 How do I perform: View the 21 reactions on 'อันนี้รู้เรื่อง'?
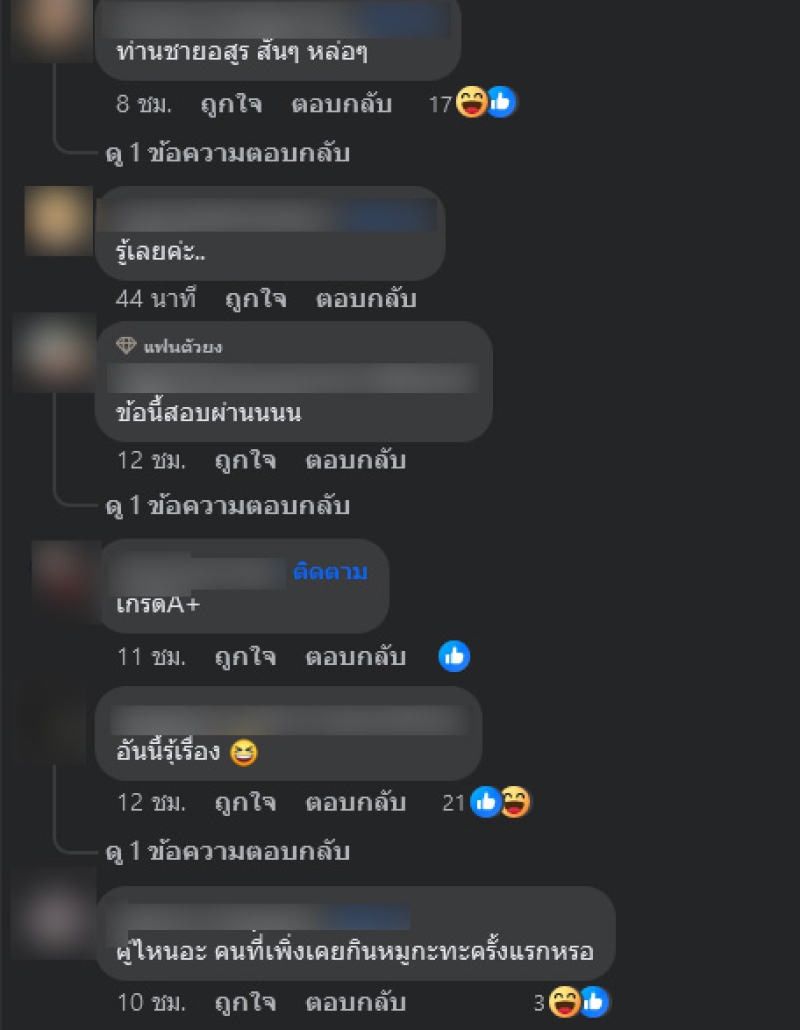pyautogui.click(x=487, y=802)
